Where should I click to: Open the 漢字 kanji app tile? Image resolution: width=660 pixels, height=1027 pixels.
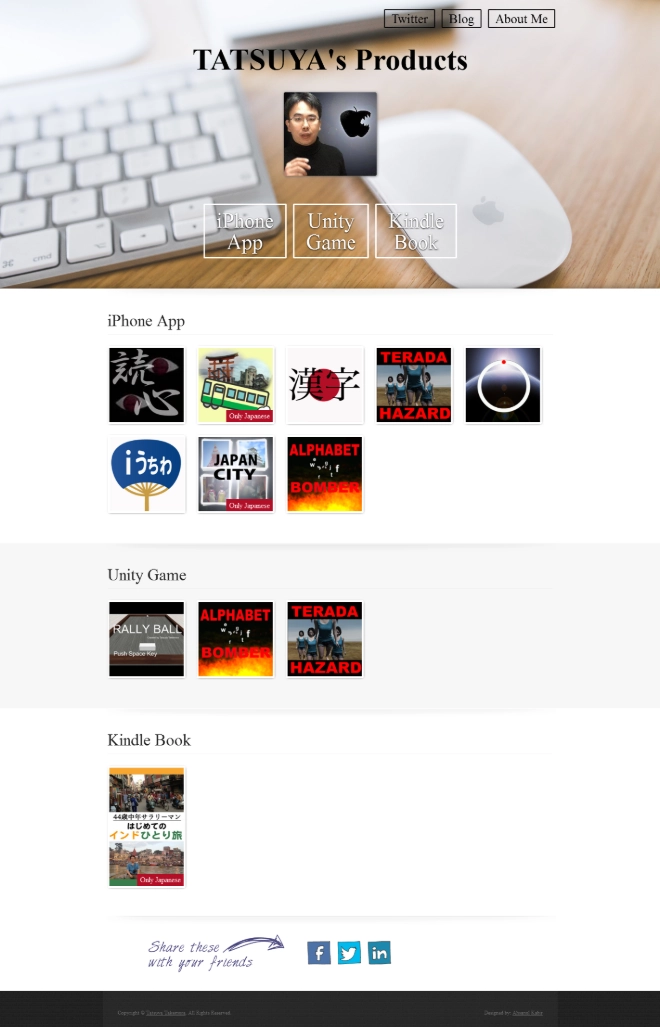point(325,385)
